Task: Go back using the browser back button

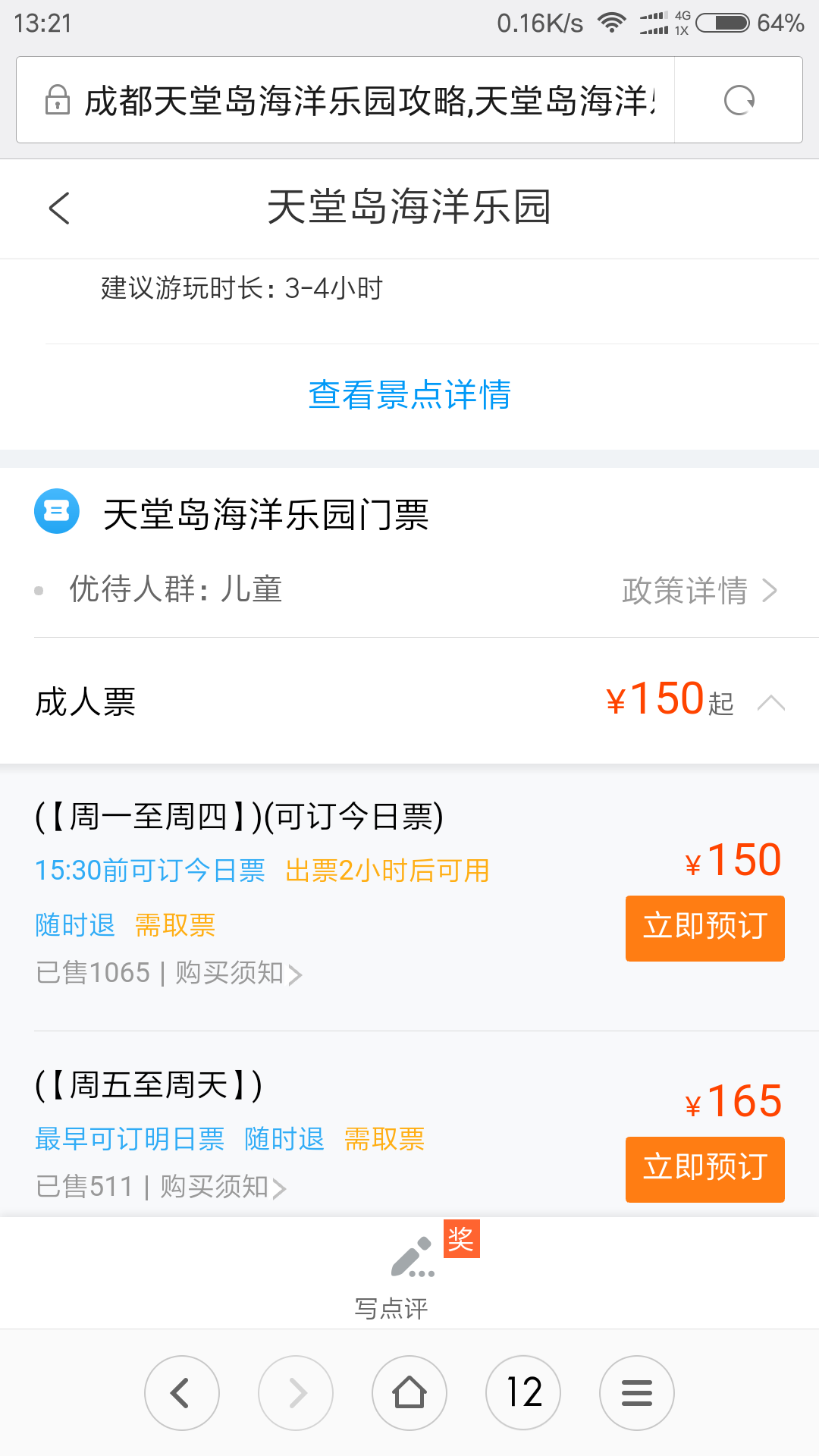Action: click(x=182, y=1393)
